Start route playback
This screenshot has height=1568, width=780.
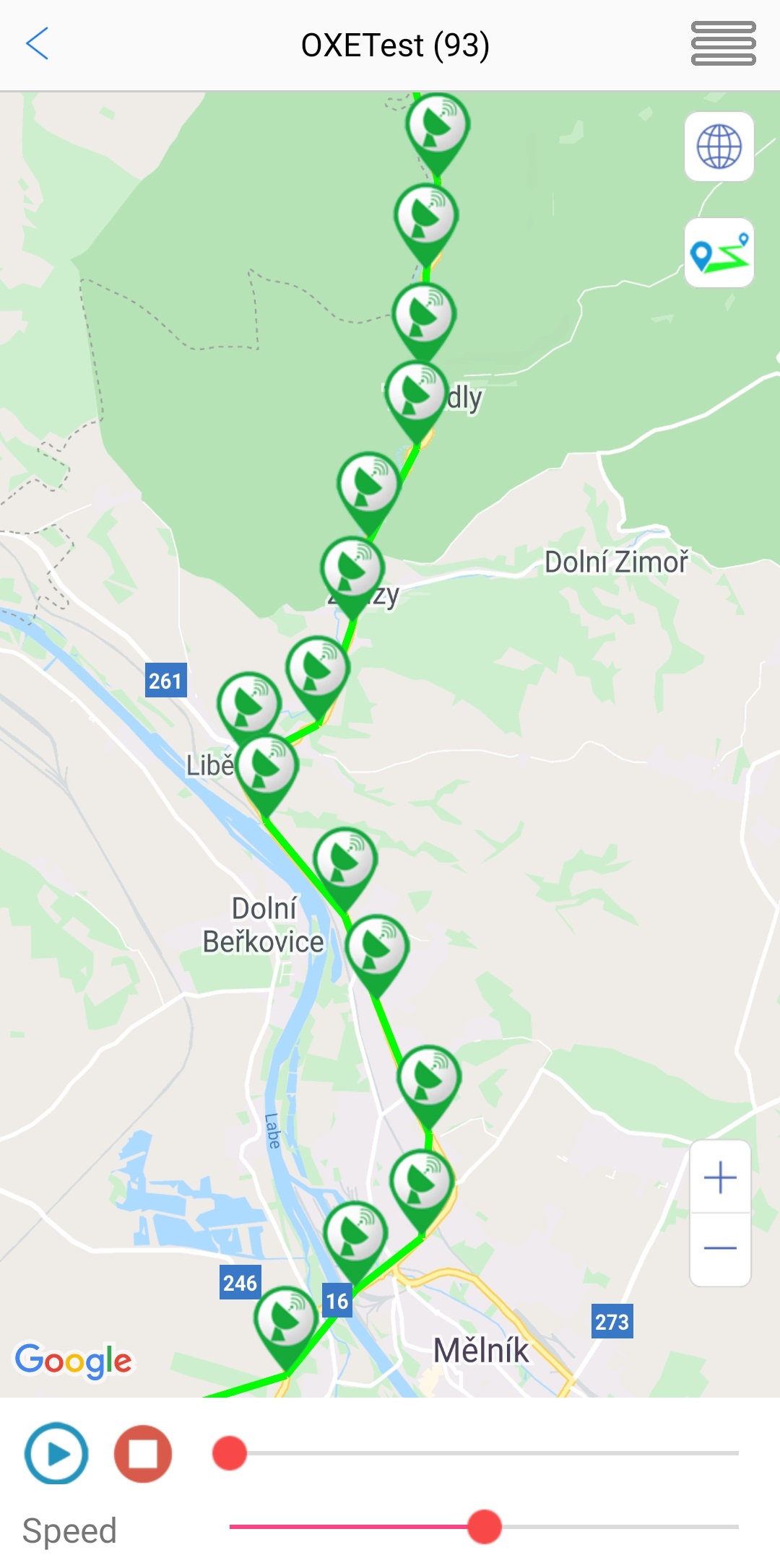[x=56, y=1453]
